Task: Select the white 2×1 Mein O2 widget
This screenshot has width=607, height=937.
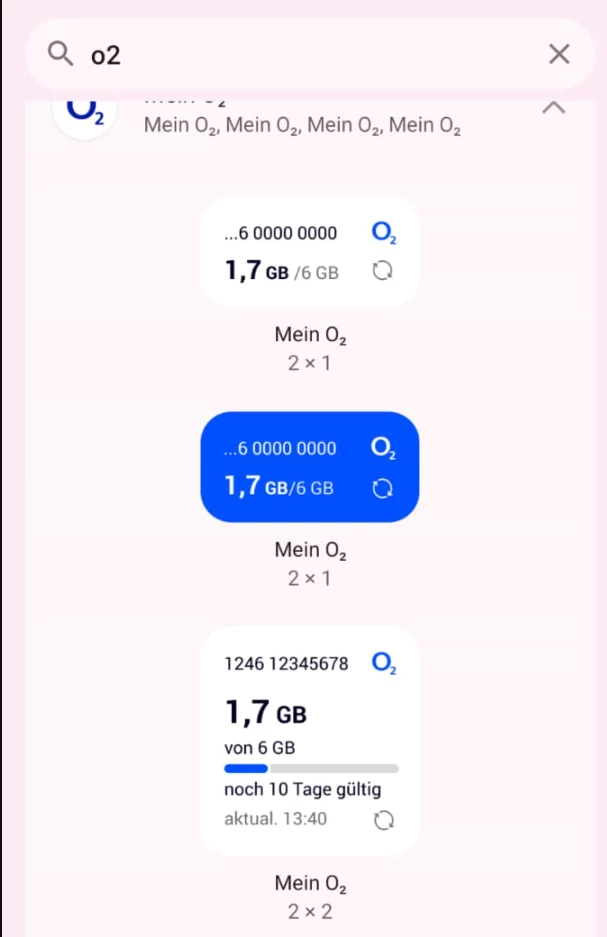Action: pyautogui.click(x=310, y=252)
